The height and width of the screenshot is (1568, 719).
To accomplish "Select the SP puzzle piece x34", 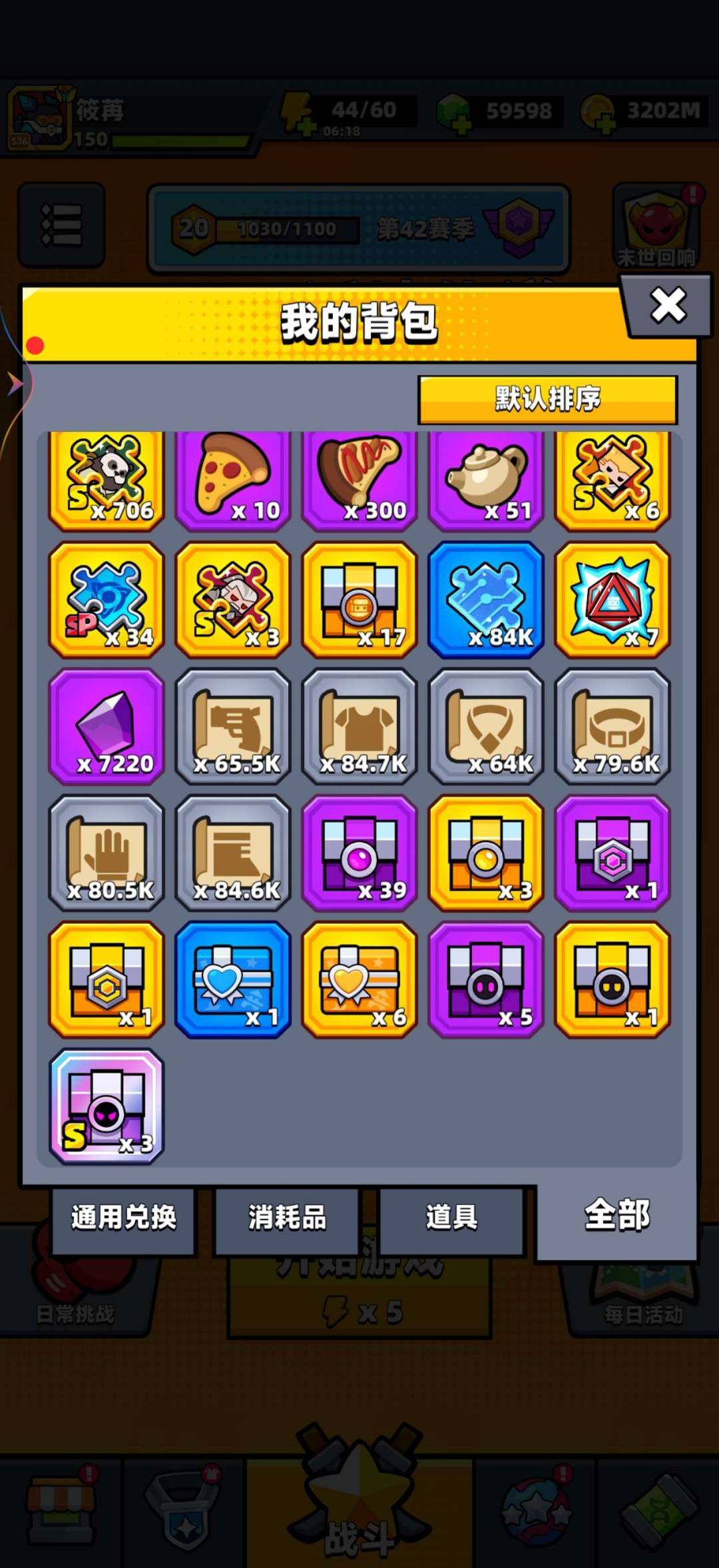I will point(107,599).
